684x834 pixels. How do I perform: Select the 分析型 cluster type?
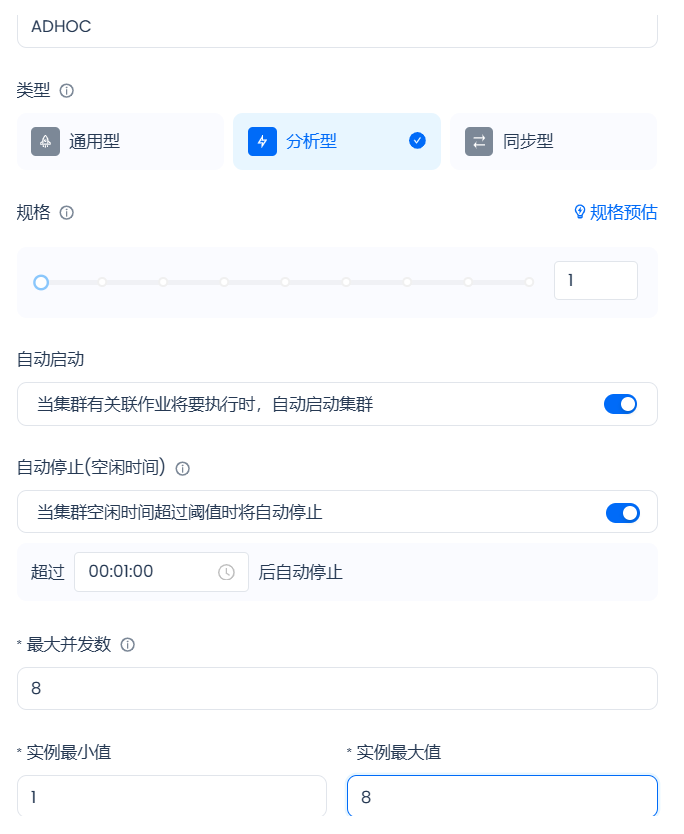[x=336, y=141]
